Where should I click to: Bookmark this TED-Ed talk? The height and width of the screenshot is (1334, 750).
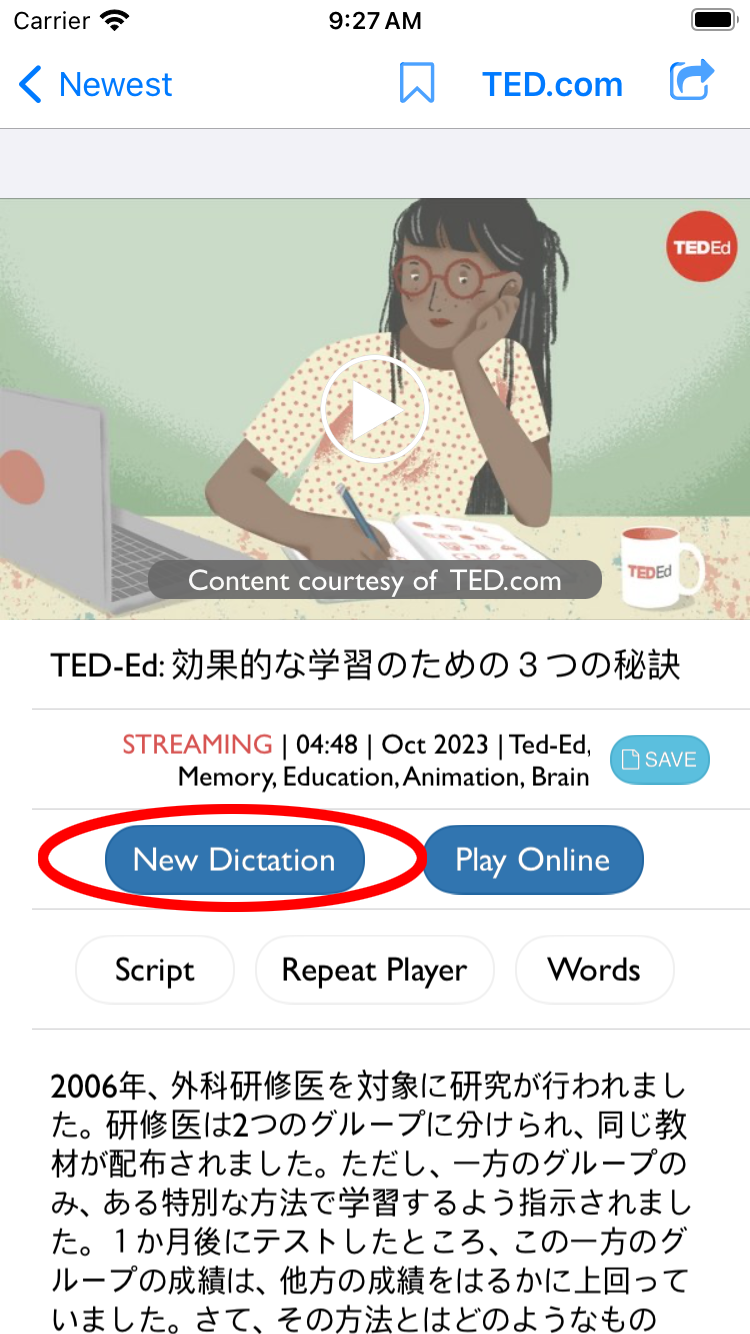(417, 84)
